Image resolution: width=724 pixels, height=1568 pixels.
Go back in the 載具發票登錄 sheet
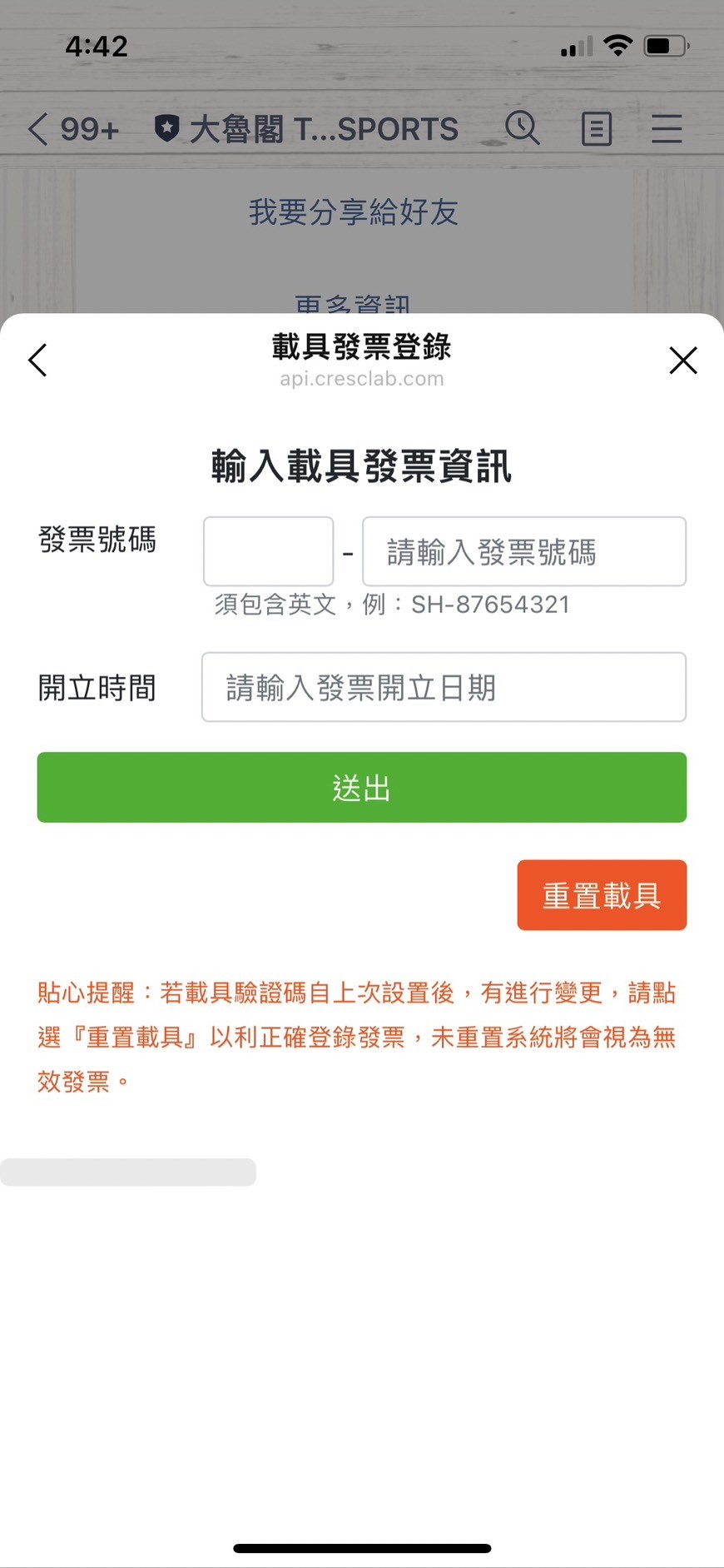(38, 361)
